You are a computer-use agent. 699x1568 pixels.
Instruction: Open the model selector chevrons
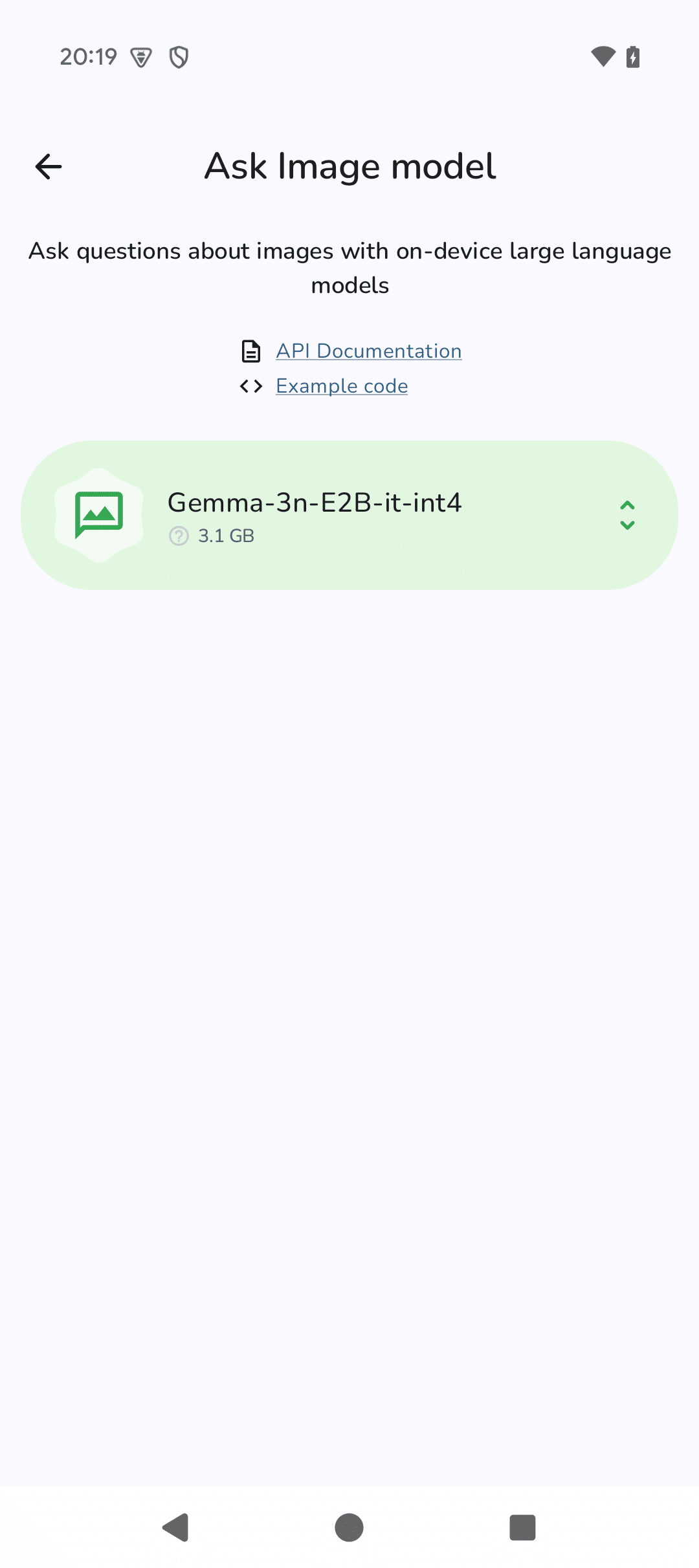[627, 515]
